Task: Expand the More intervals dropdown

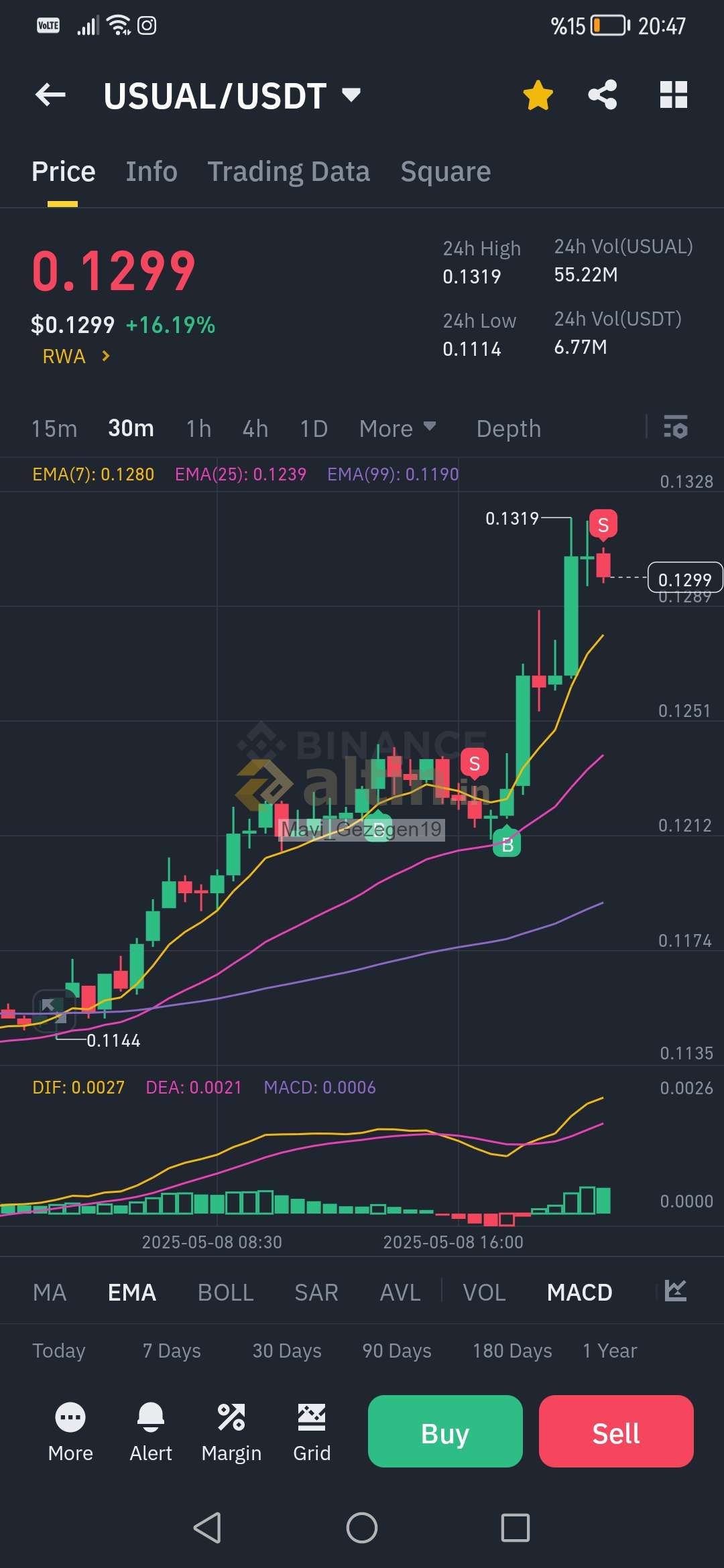Action: coord(398,429)
